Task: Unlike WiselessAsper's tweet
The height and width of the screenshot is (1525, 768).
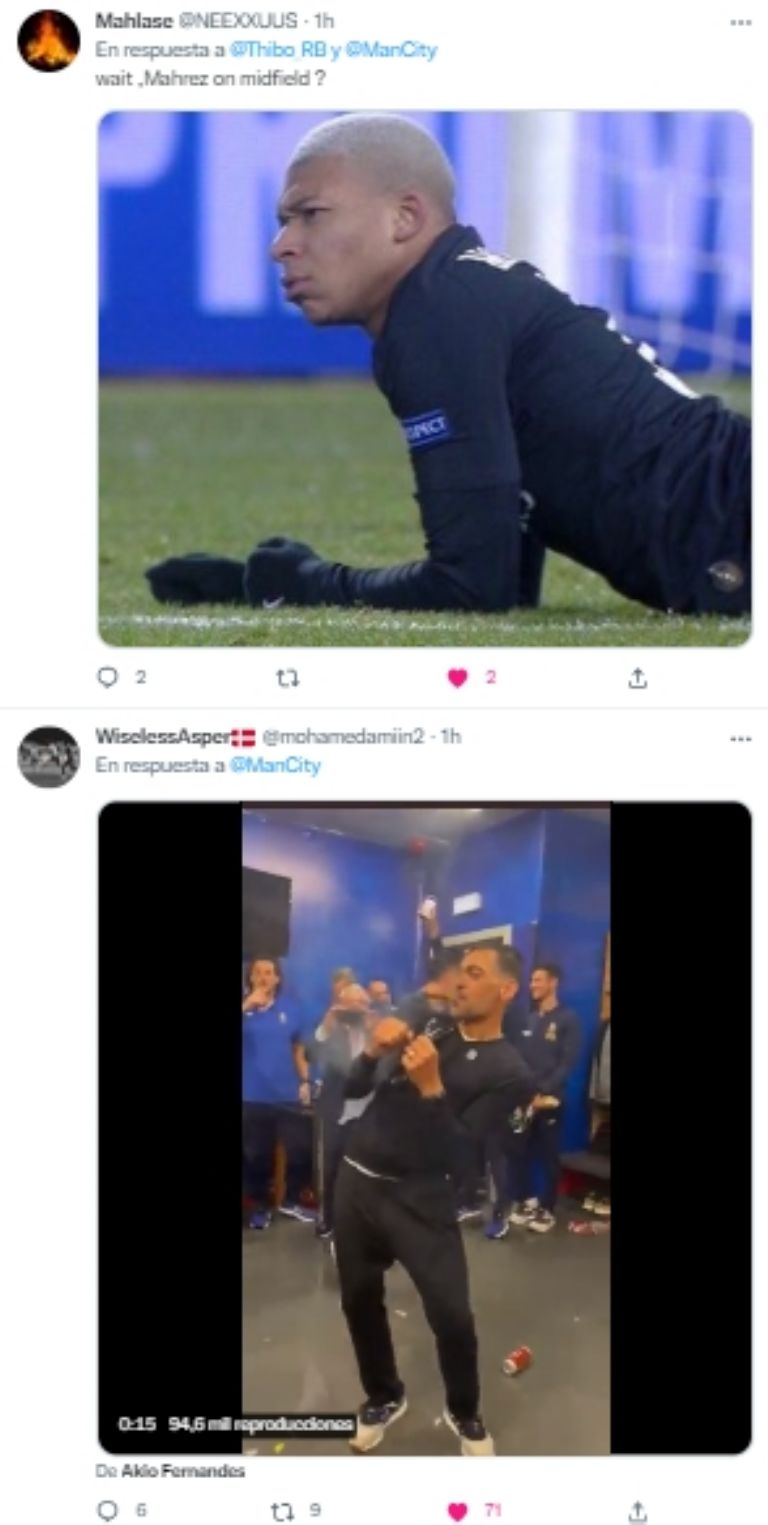Action: click(458, 1511)
